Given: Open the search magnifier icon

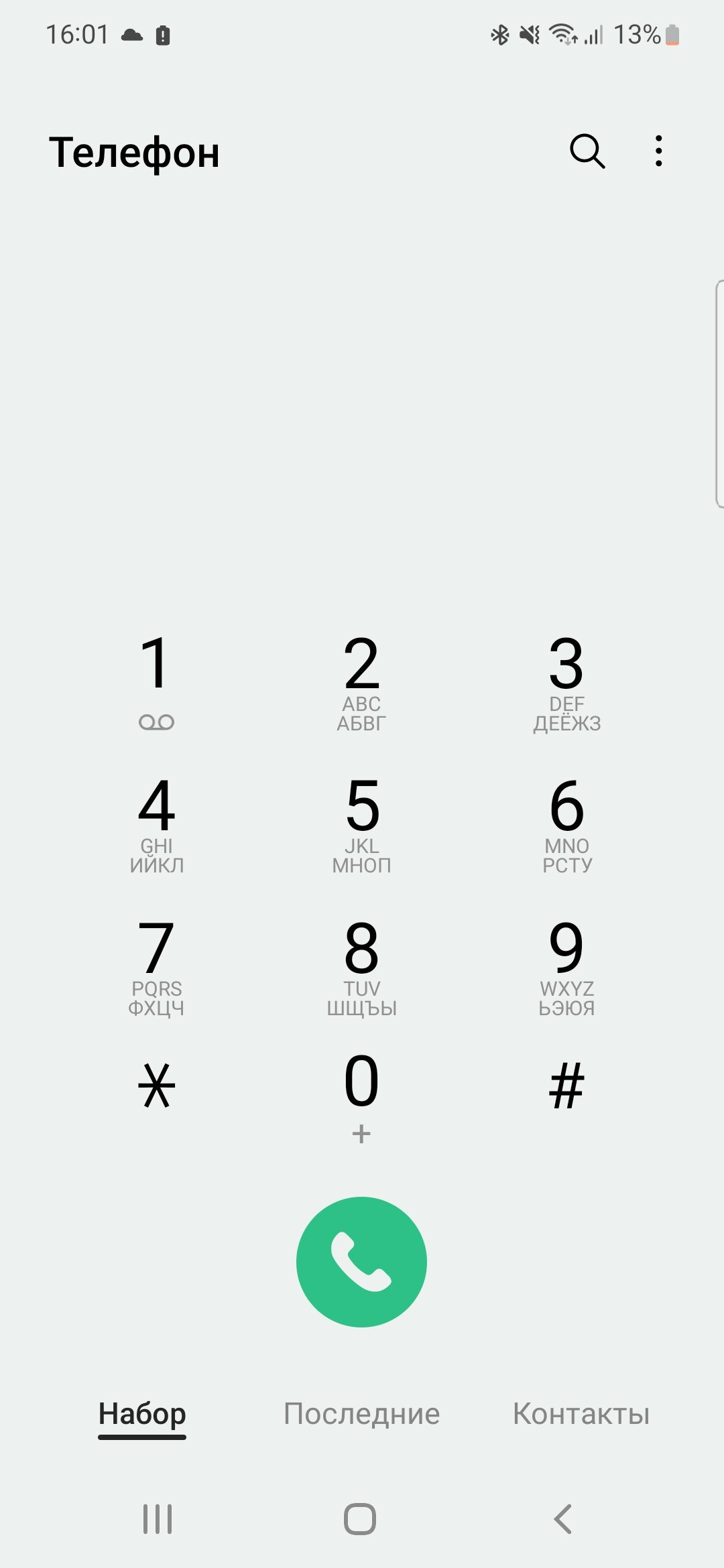Looking at the screenshot, I should click(x=587, y=151).
